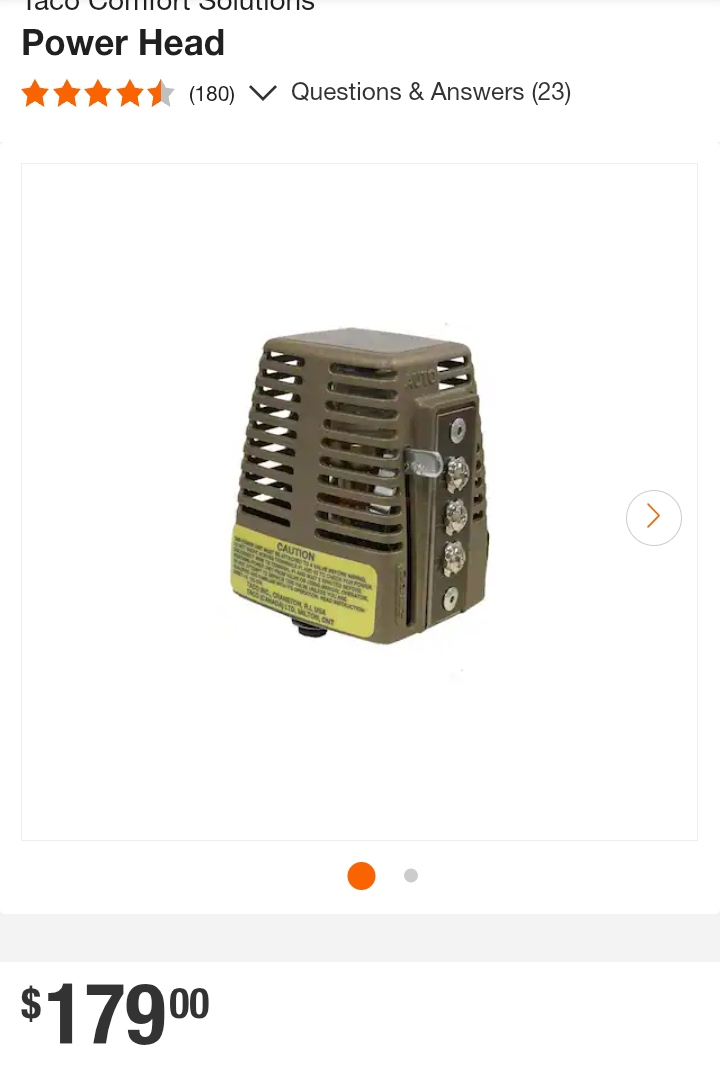Jump to the second image dot
Viewport: 720px width, 1076px height.
(x=410, y=875)
